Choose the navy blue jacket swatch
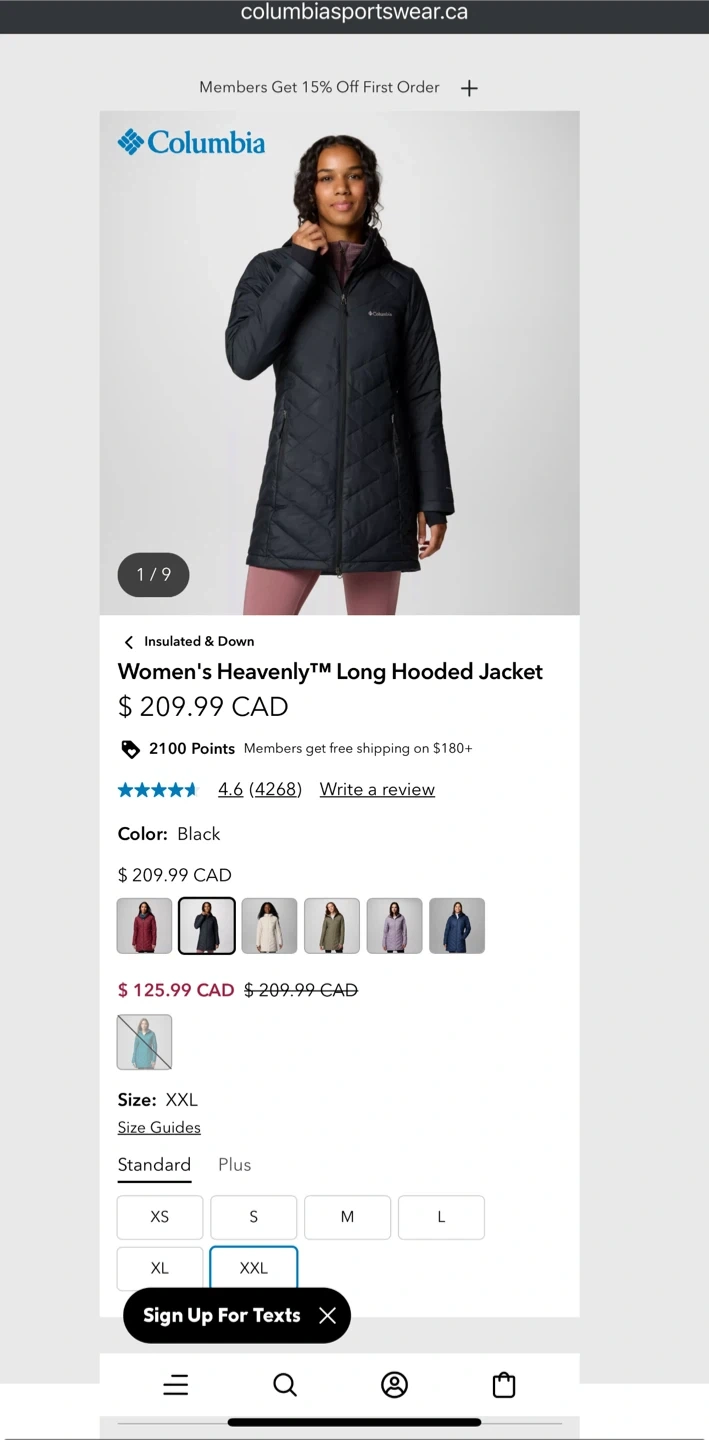This screenshot has width=709, height=1440. (x=457, y=926)
